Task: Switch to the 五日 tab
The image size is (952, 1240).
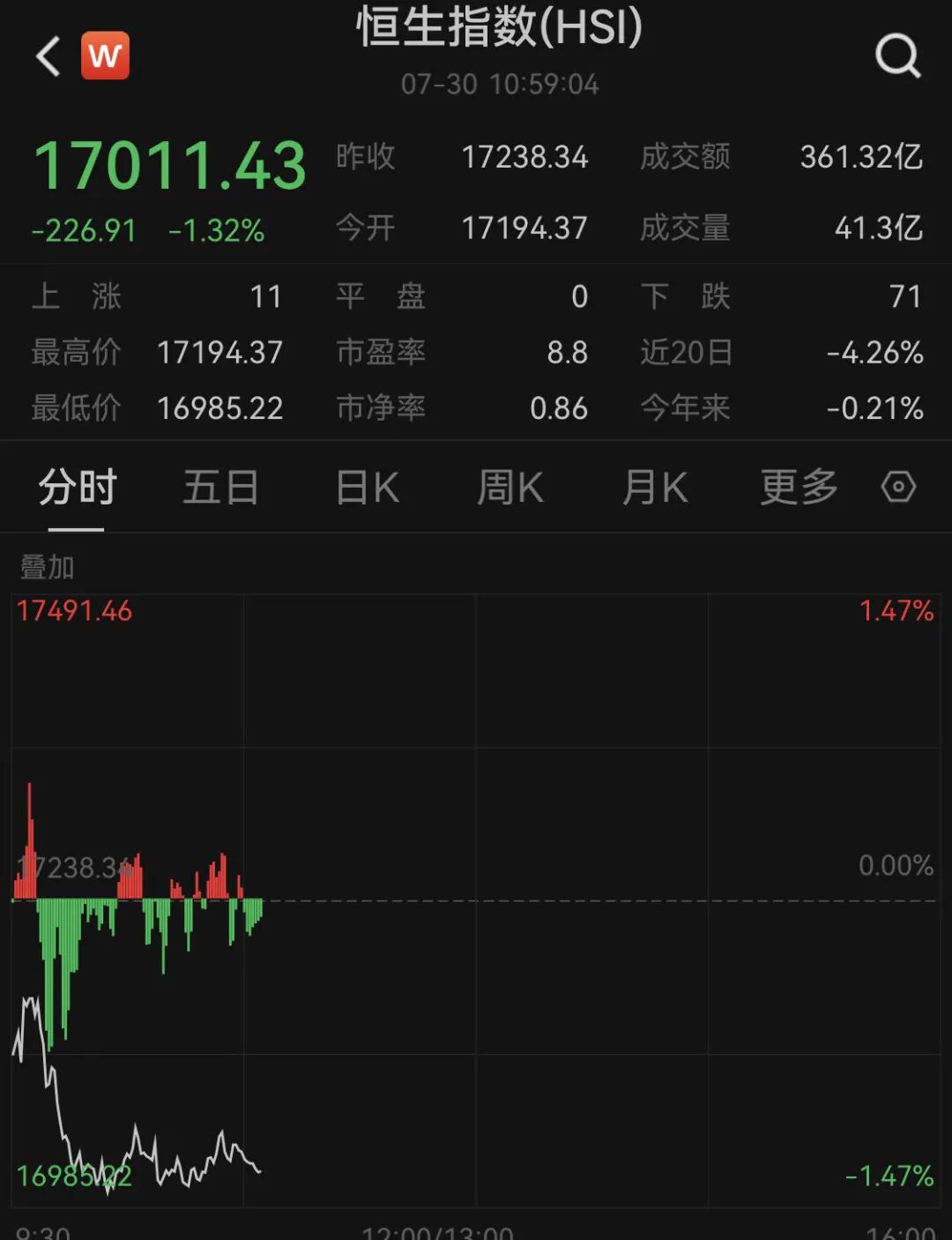Action: (220, 487)
